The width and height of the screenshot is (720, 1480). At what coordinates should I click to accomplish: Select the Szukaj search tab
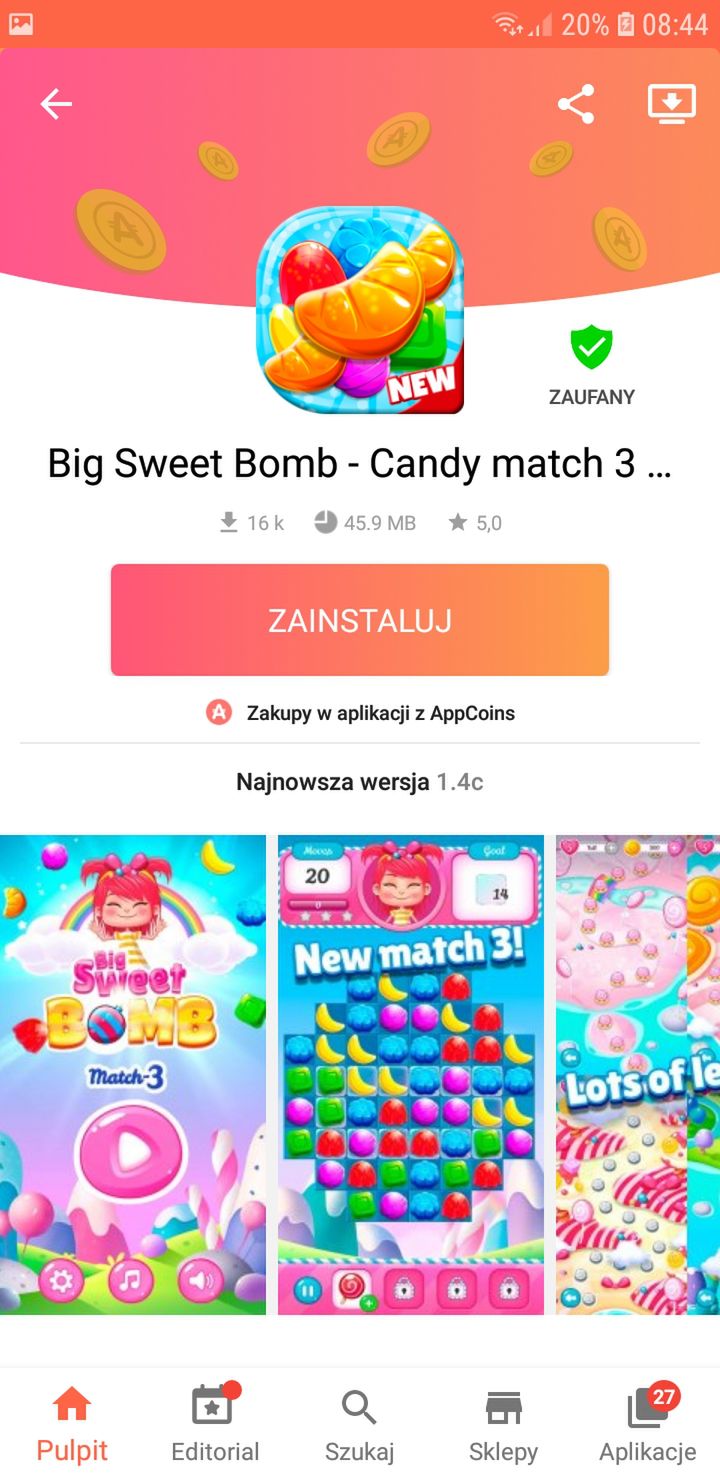(x=360, y=1425)
